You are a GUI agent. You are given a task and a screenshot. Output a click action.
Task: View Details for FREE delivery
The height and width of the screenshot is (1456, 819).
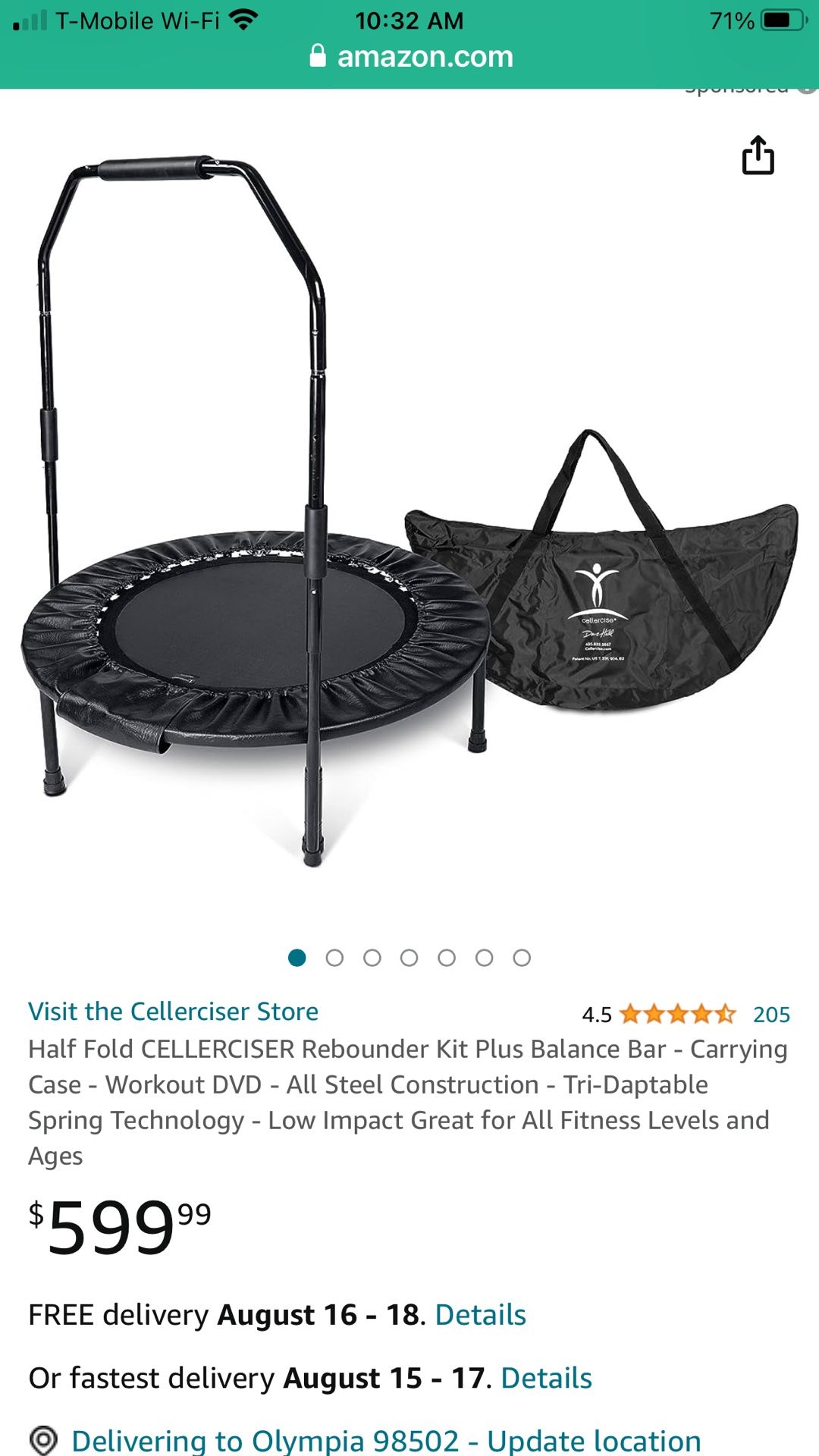(481, 1315)
